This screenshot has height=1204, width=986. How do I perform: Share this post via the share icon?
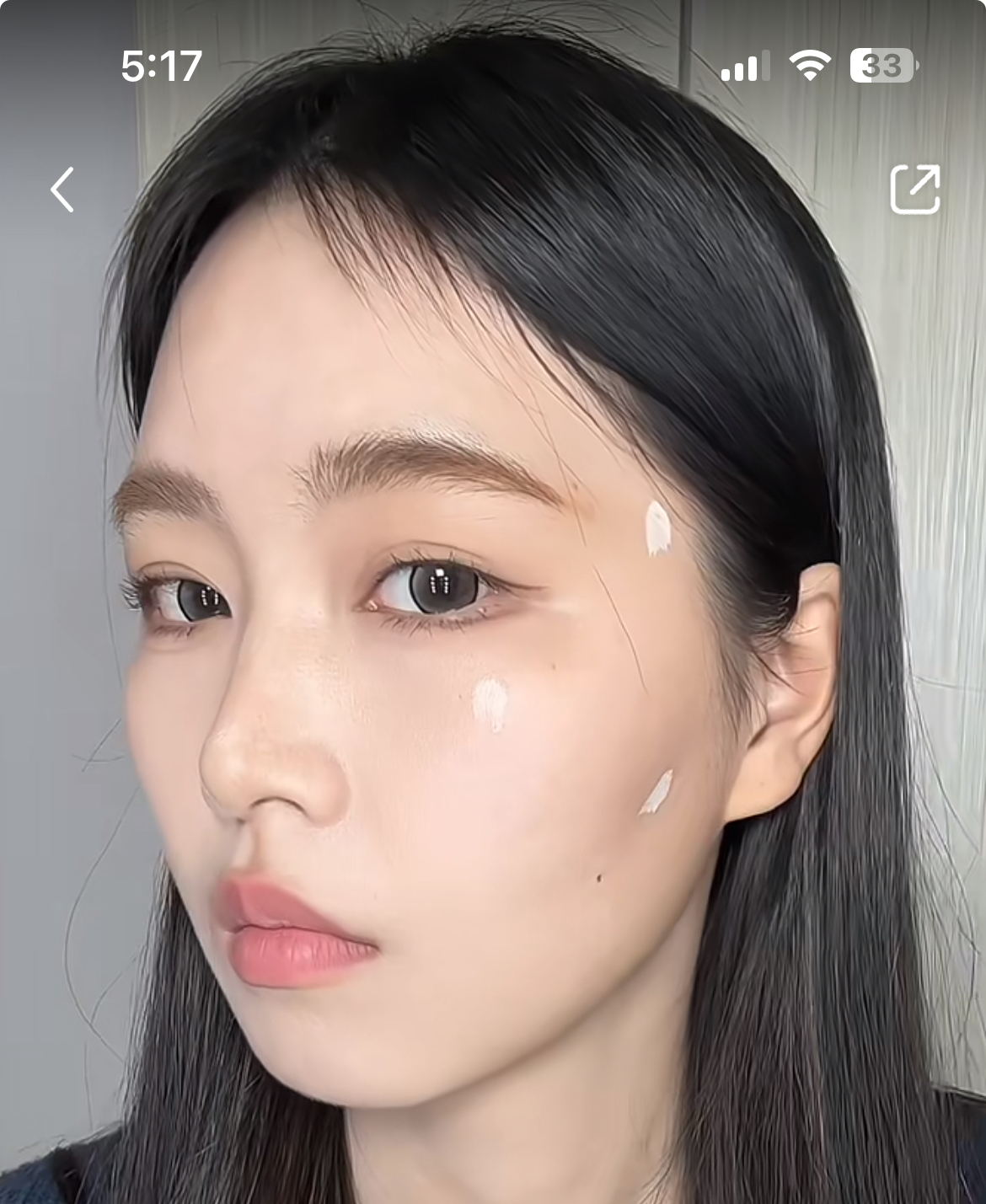(914, 189)
